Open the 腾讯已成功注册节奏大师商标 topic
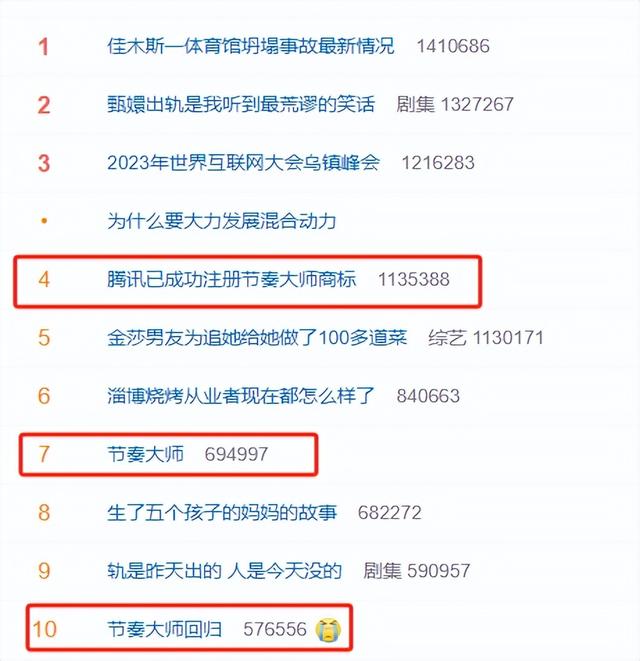This screenshot has height=661, width=640. tap(231, 280)
